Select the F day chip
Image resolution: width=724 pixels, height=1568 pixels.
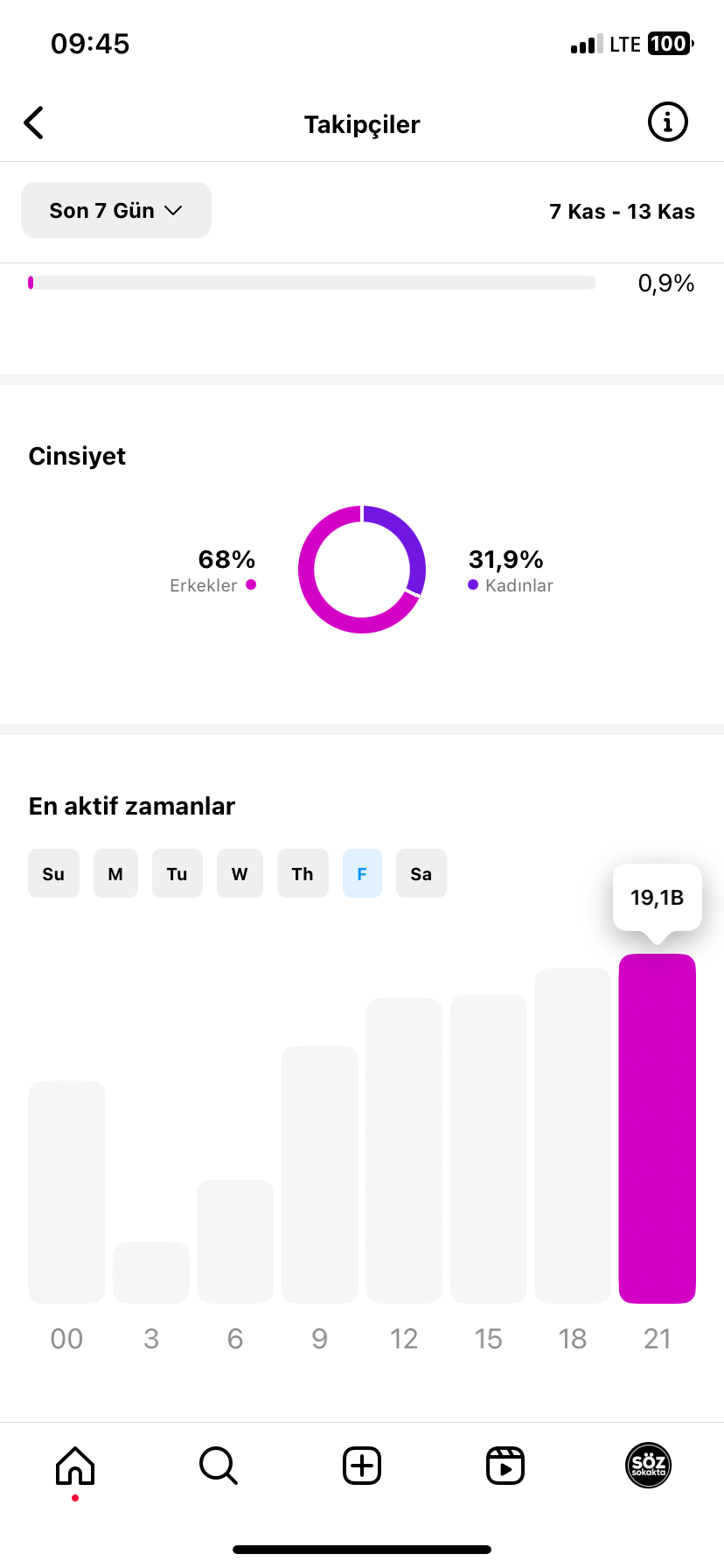(362, 873)
